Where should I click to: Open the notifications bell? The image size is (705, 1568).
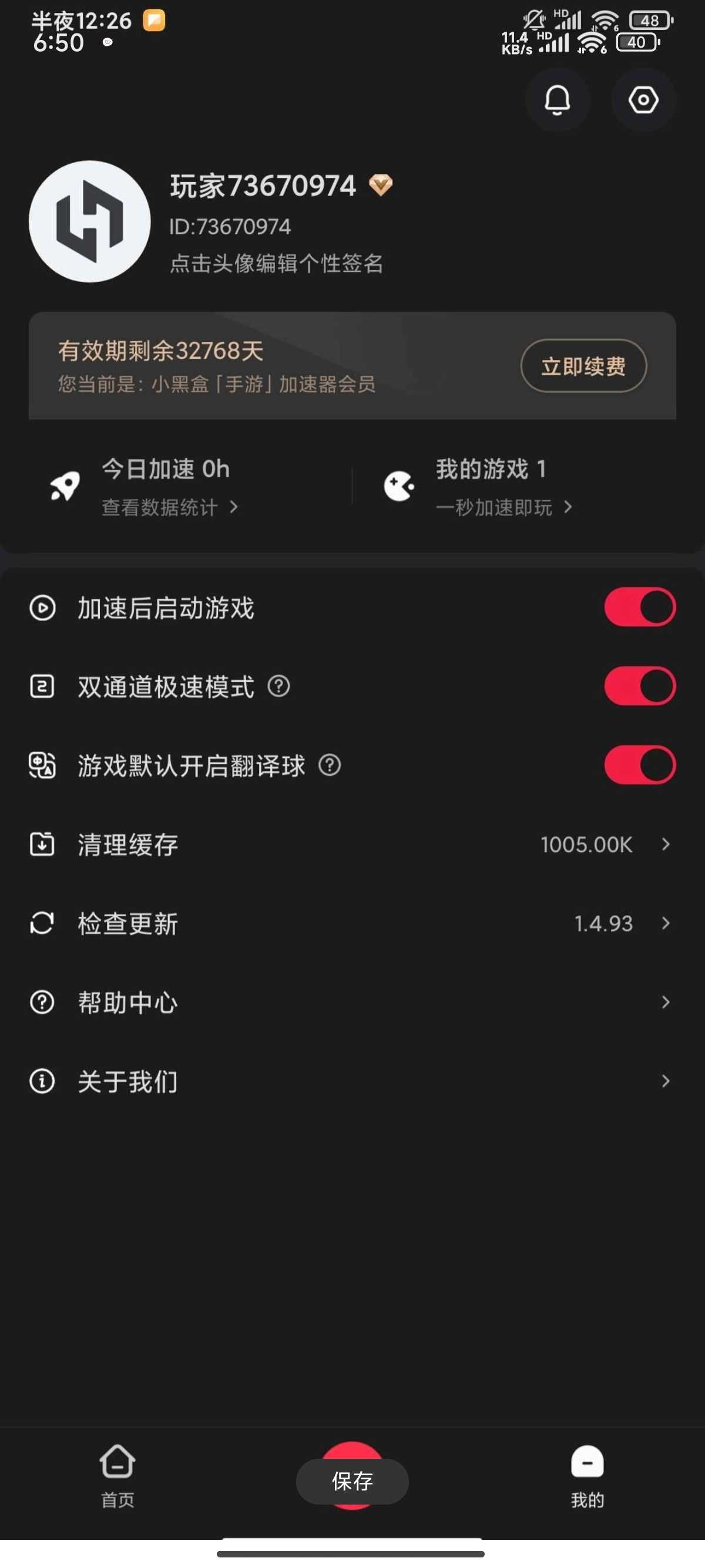pyautogui.click(x=557, y=100)
